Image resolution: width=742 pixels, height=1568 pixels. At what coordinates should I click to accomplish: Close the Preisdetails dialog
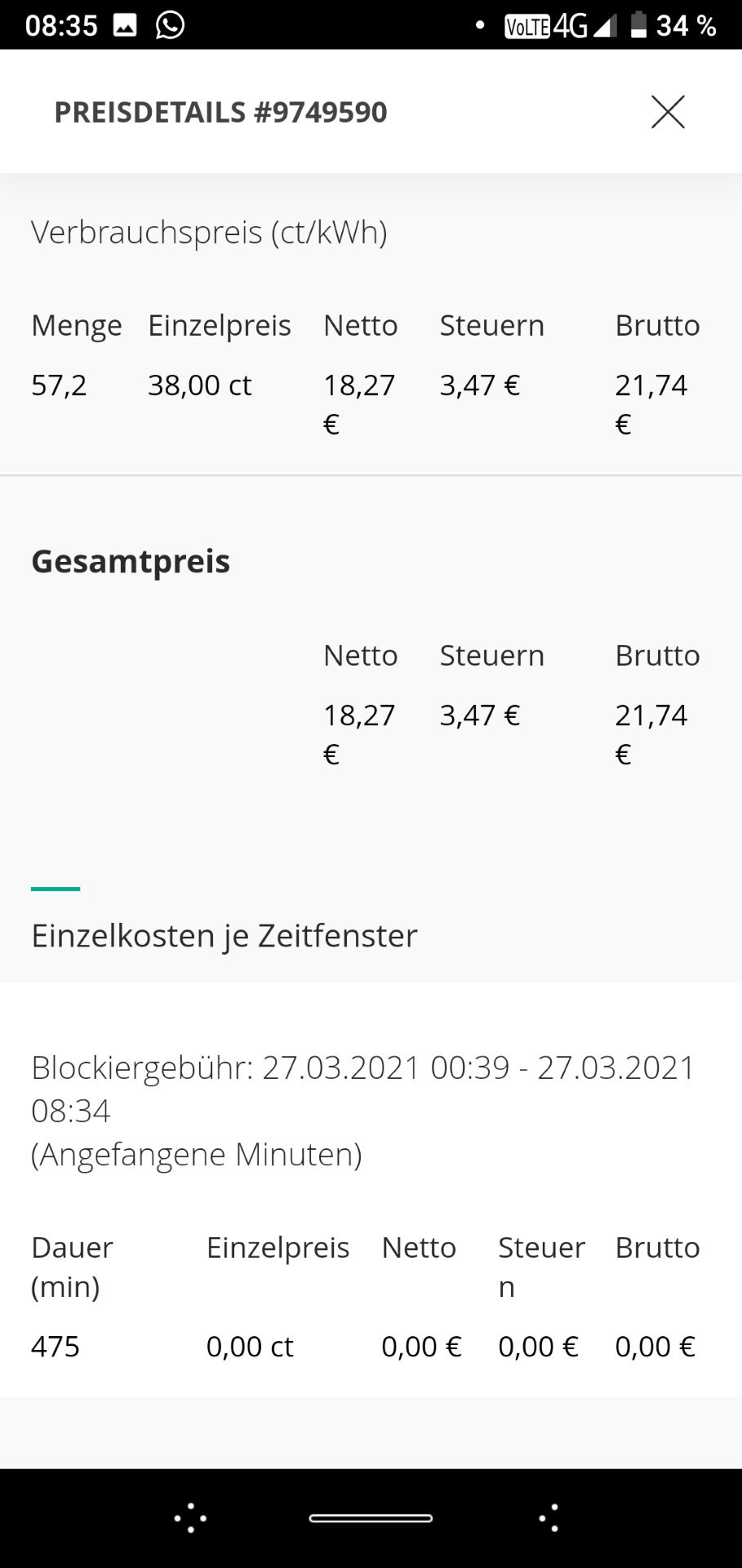pos(668,112)
